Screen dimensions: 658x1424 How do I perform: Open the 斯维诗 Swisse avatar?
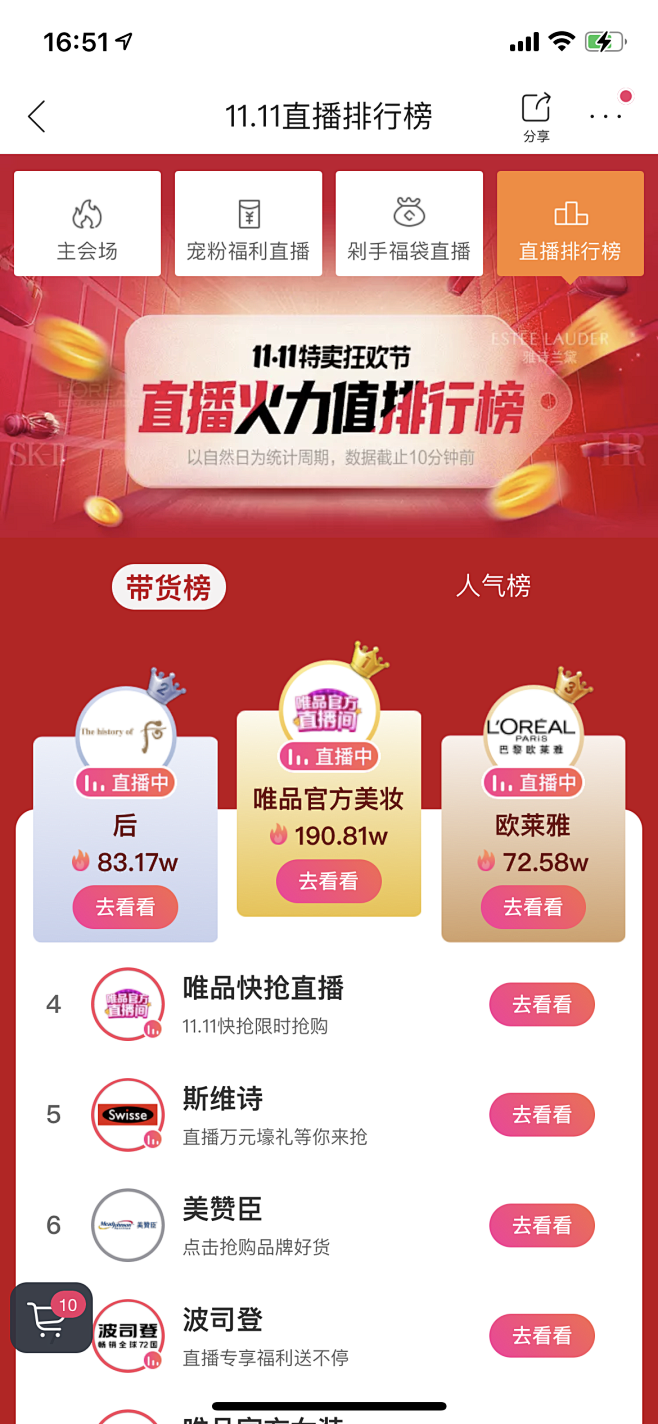tap(128, 1115)
